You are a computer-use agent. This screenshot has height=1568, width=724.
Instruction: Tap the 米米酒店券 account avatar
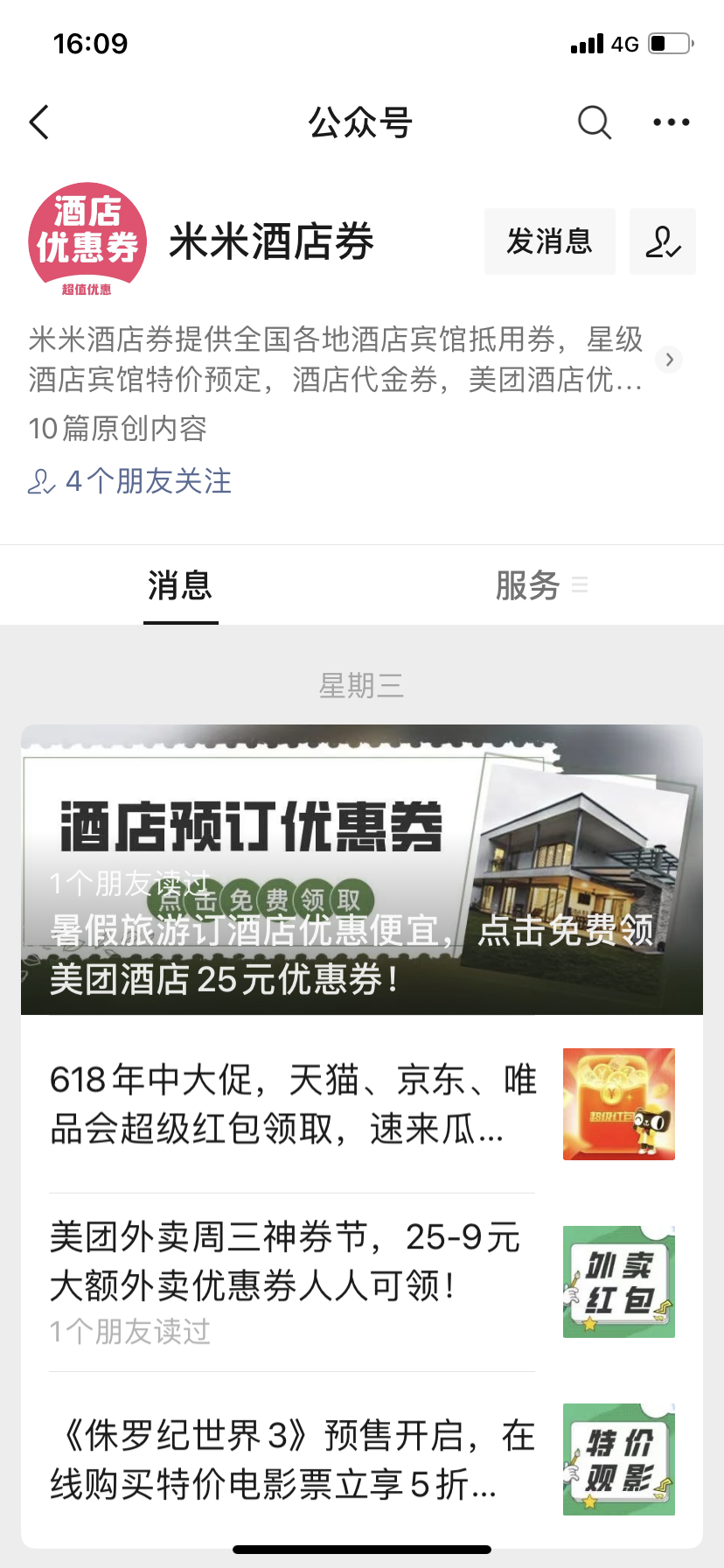[x=87, y=240]
